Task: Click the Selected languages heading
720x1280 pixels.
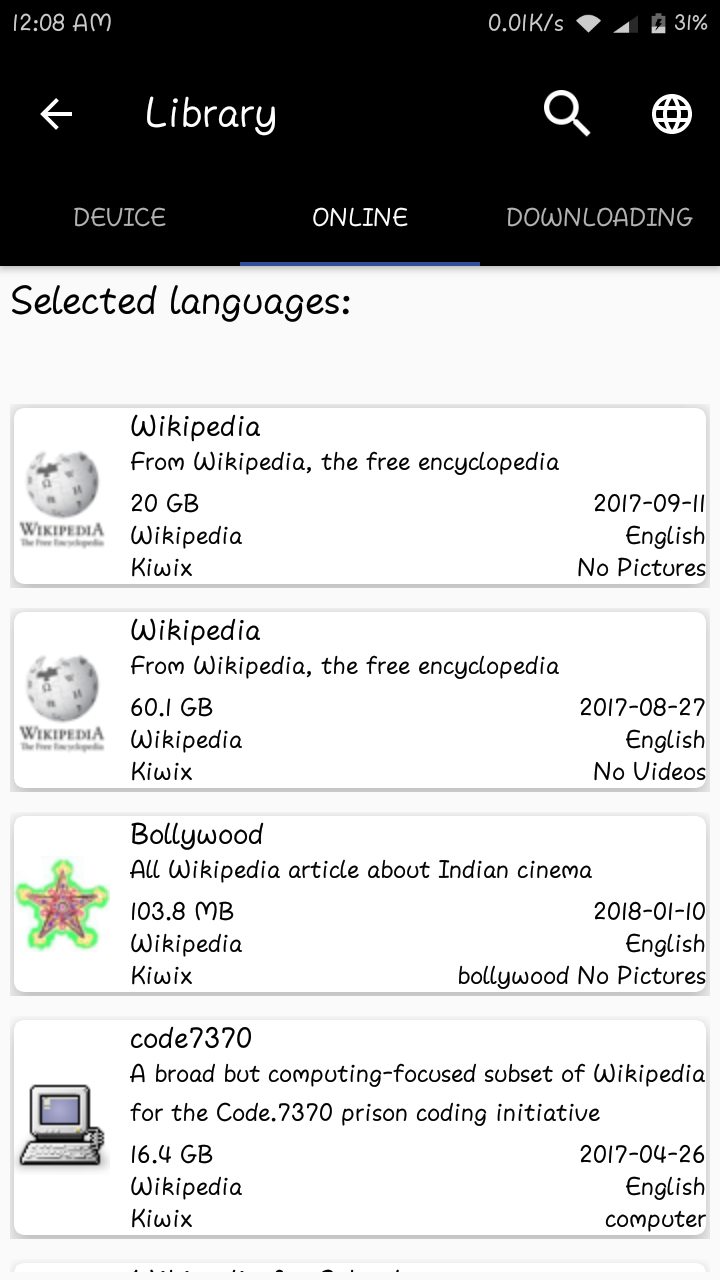Action: coord(180,300)
